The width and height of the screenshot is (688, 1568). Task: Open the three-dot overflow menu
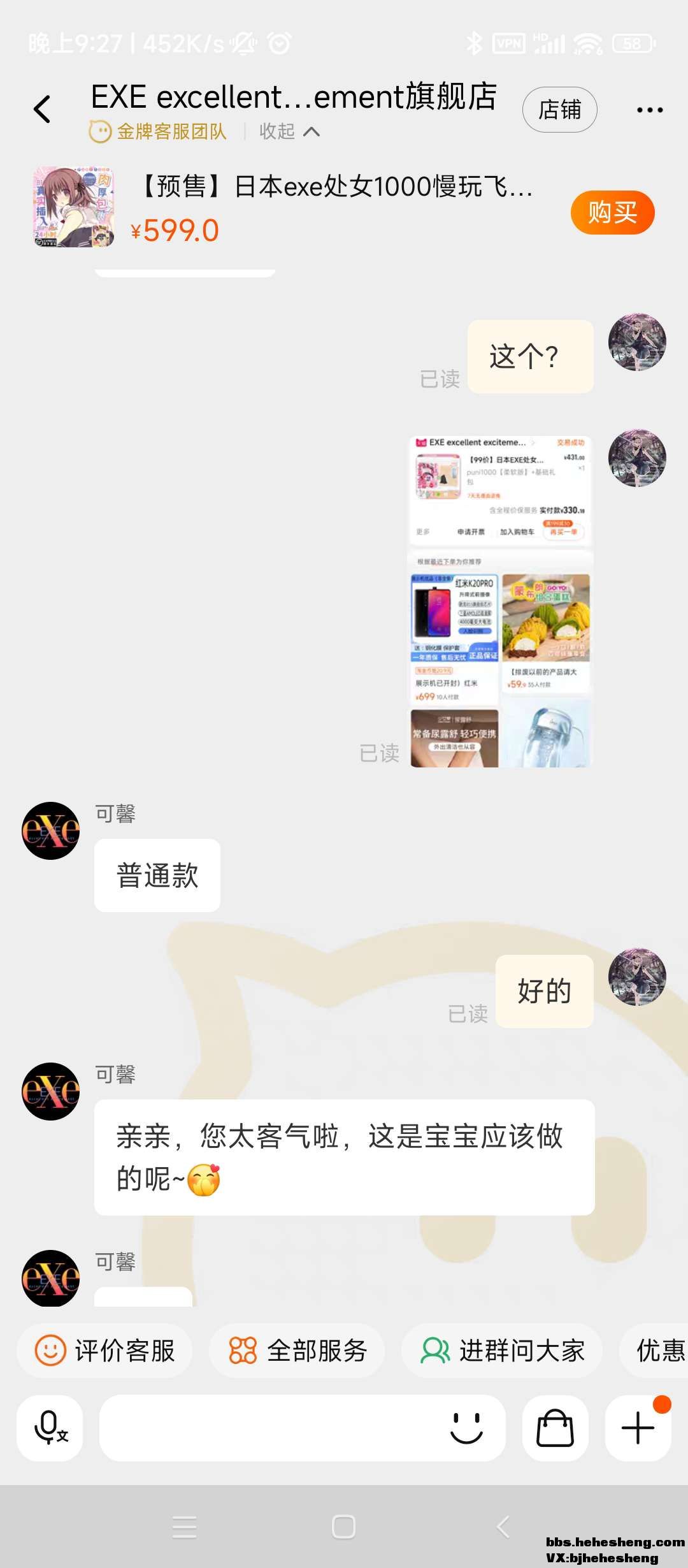[x=650, y=110]
